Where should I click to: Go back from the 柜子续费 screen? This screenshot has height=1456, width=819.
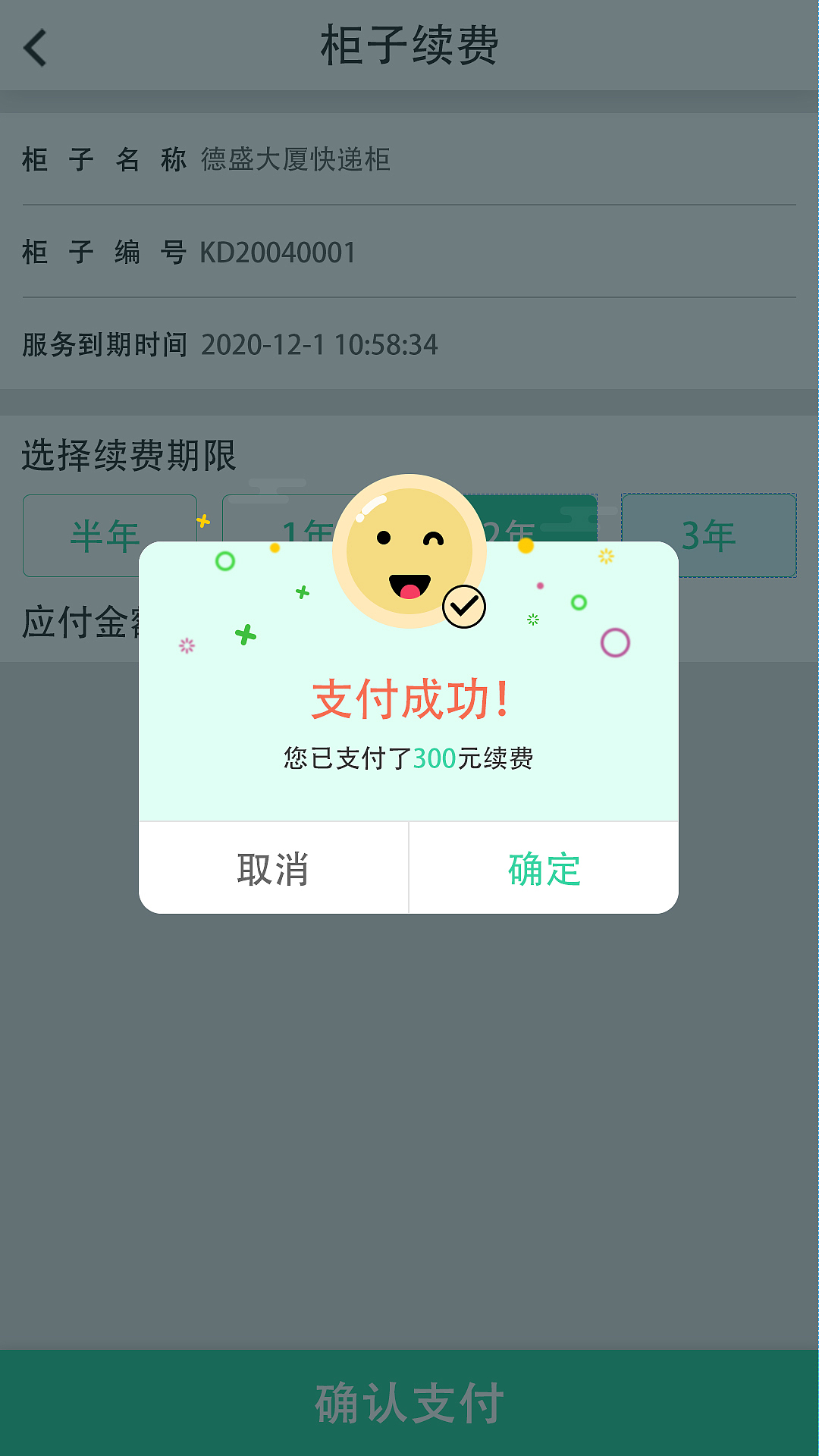tap(36, 48)
